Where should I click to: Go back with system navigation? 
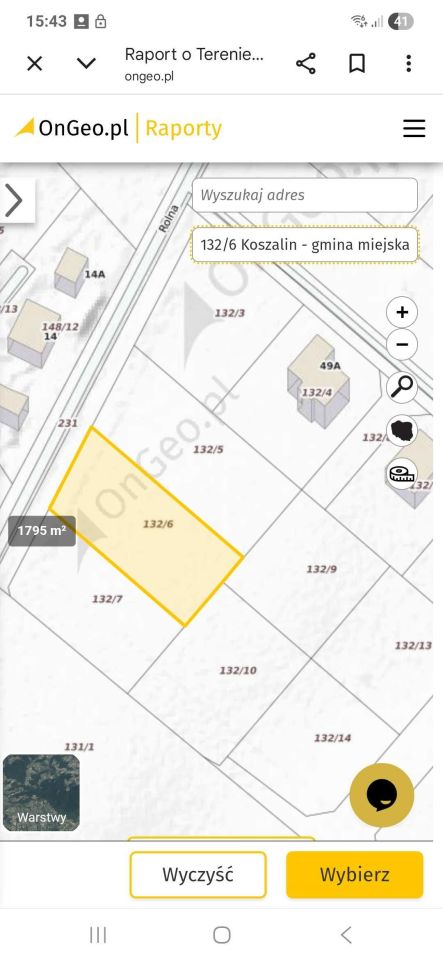pyautogui.click(x=346, y=935)
